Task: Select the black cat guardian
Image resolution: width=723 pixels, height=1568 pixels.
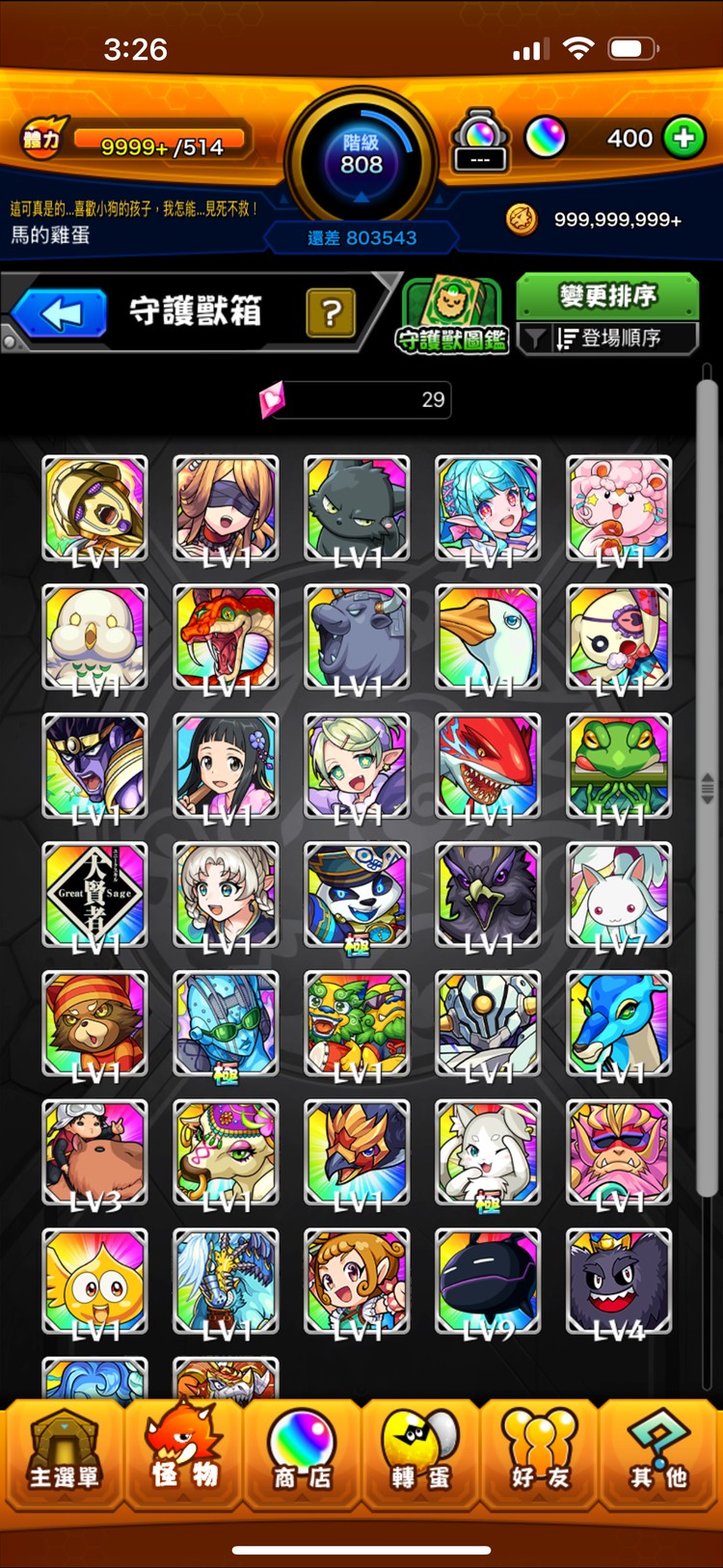Action: pyautogui.click(x=357, y=507)
